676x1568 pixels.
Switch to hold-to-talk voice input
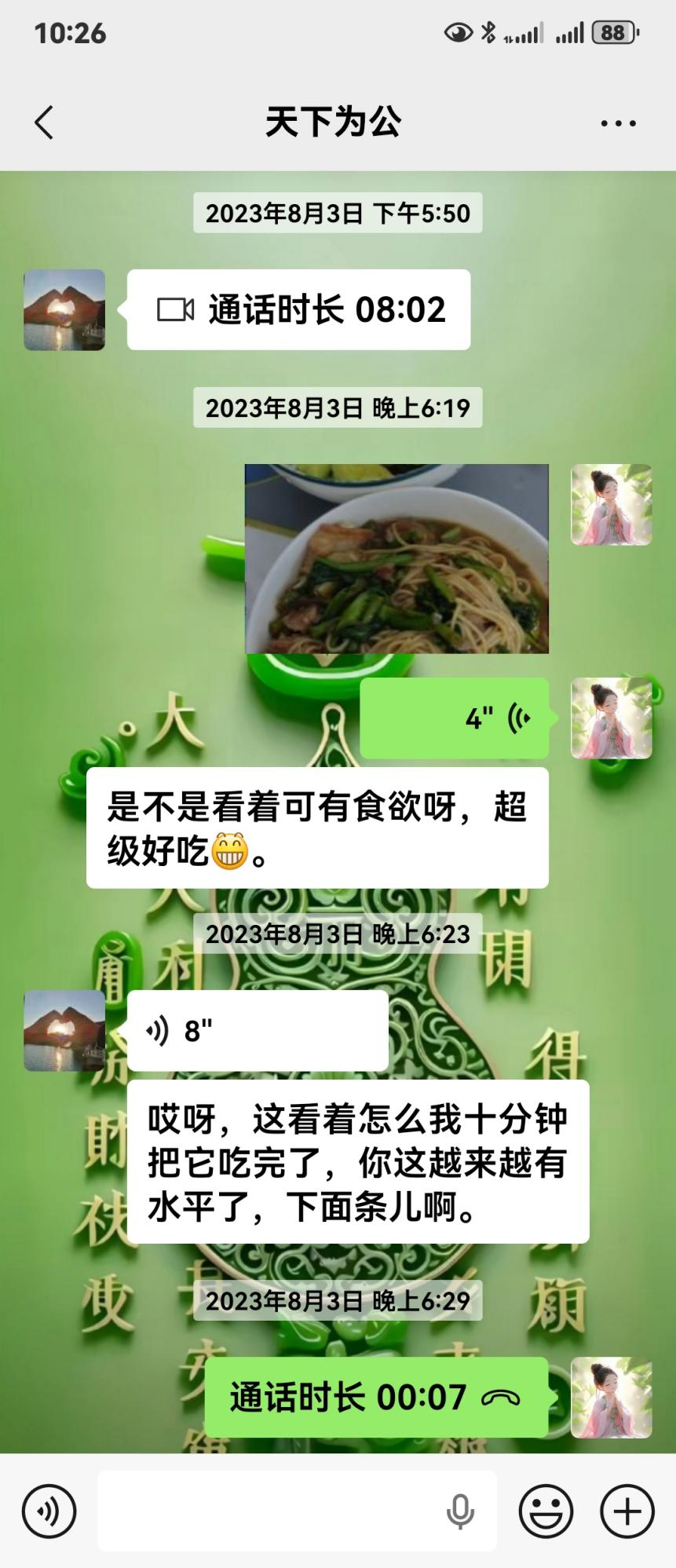[x=49, y=1511]
